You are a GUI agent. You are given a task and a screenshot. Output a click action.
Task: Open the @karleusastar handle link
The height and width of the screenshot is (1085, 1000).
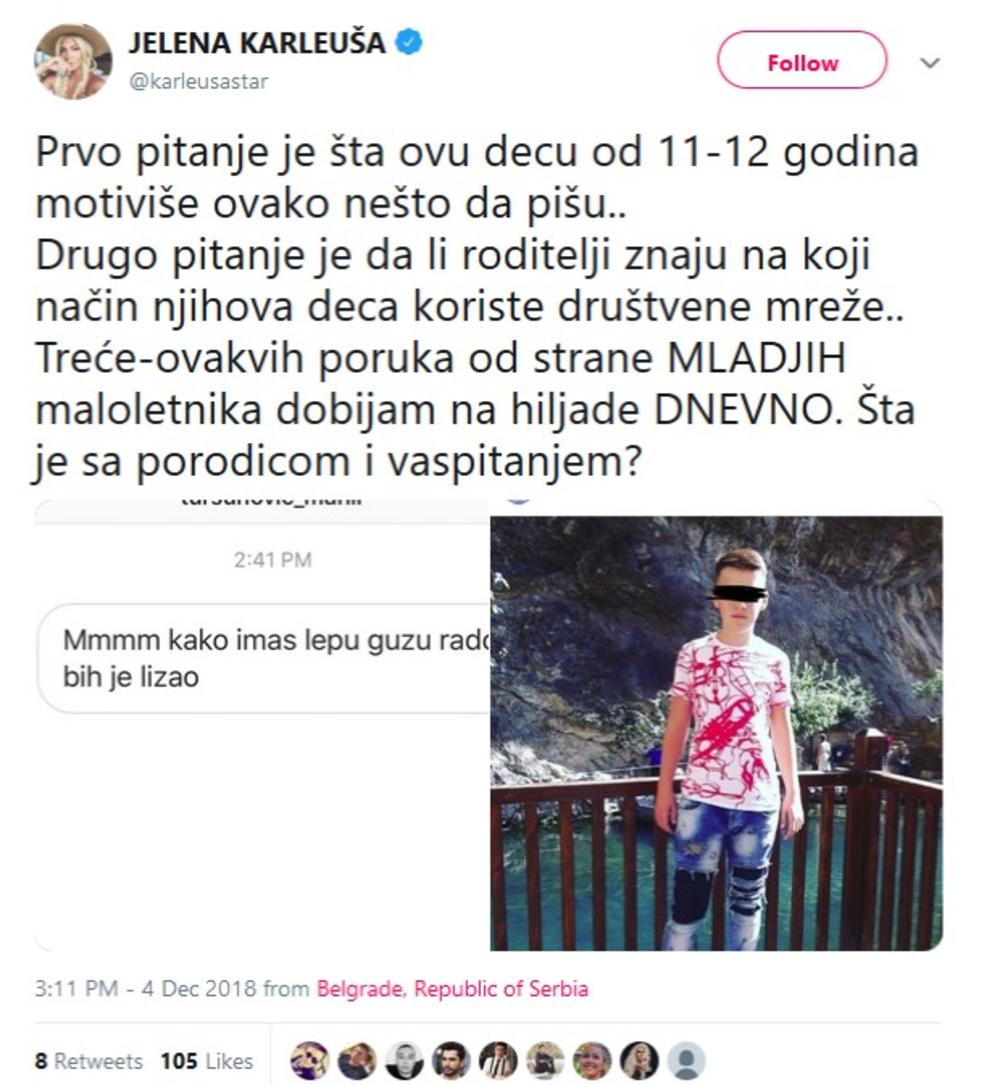[198, 82]
